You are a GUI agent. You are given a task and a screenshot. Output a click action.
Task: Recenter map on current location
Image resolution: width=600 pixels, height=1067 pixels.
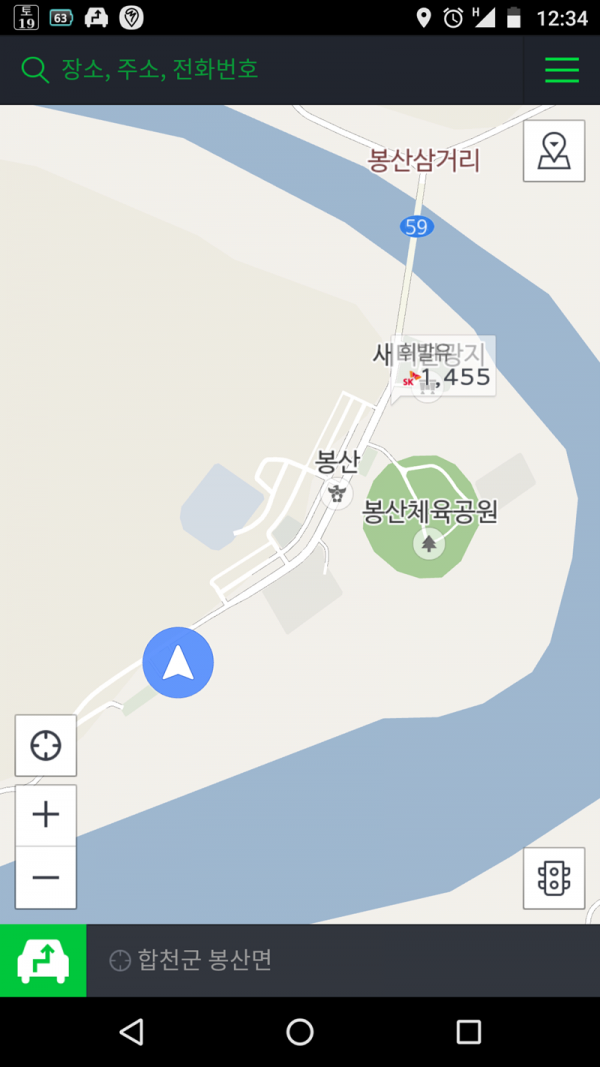[x=46, y=745]
